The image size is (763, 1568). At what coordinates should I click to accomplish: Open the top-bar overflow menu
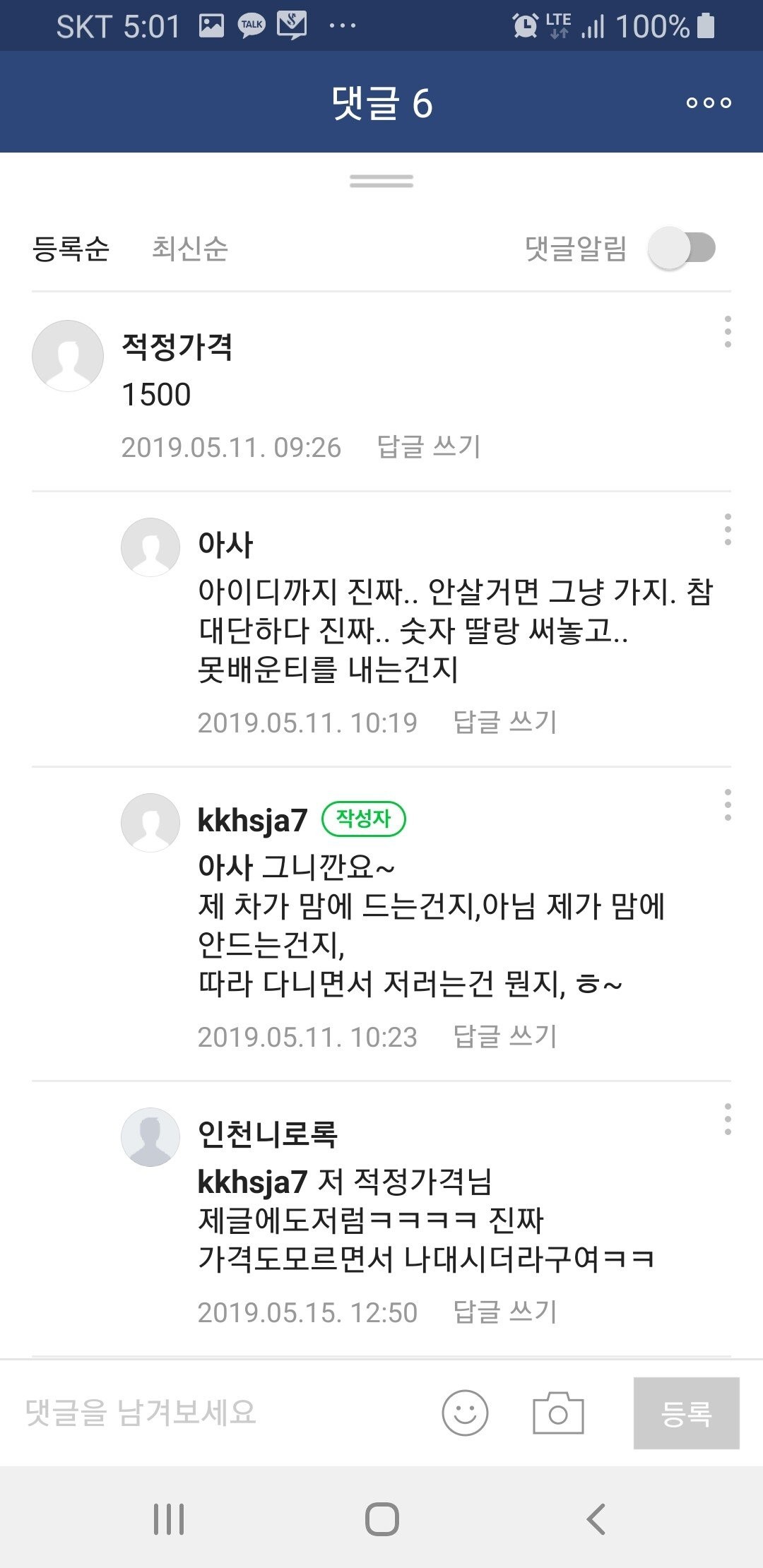(x=709, y=103)
